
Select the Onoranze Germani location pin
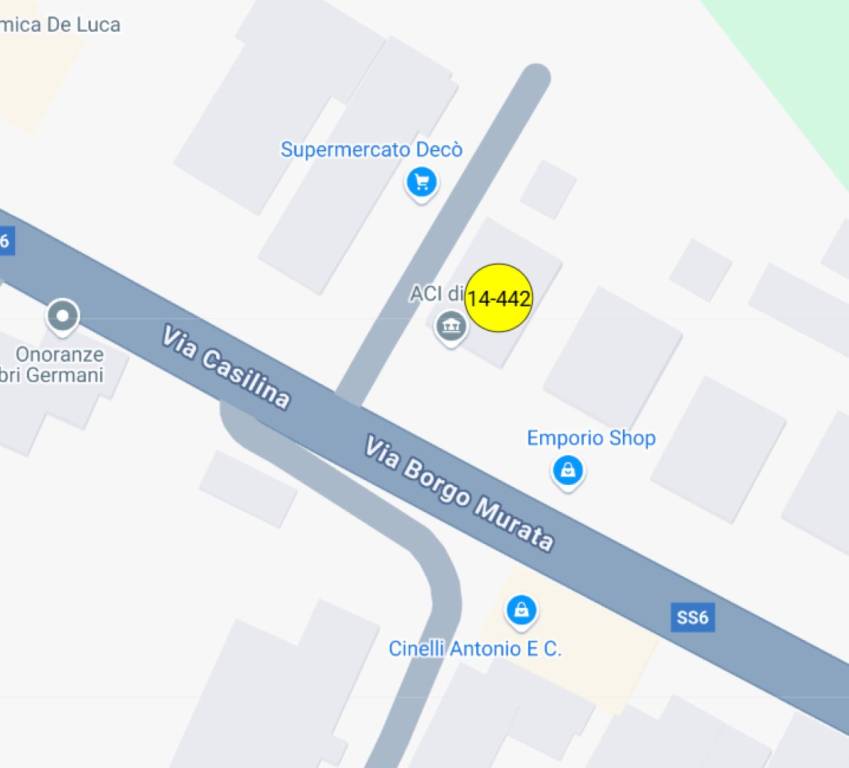pyautogui.click(x=63, y=318)
